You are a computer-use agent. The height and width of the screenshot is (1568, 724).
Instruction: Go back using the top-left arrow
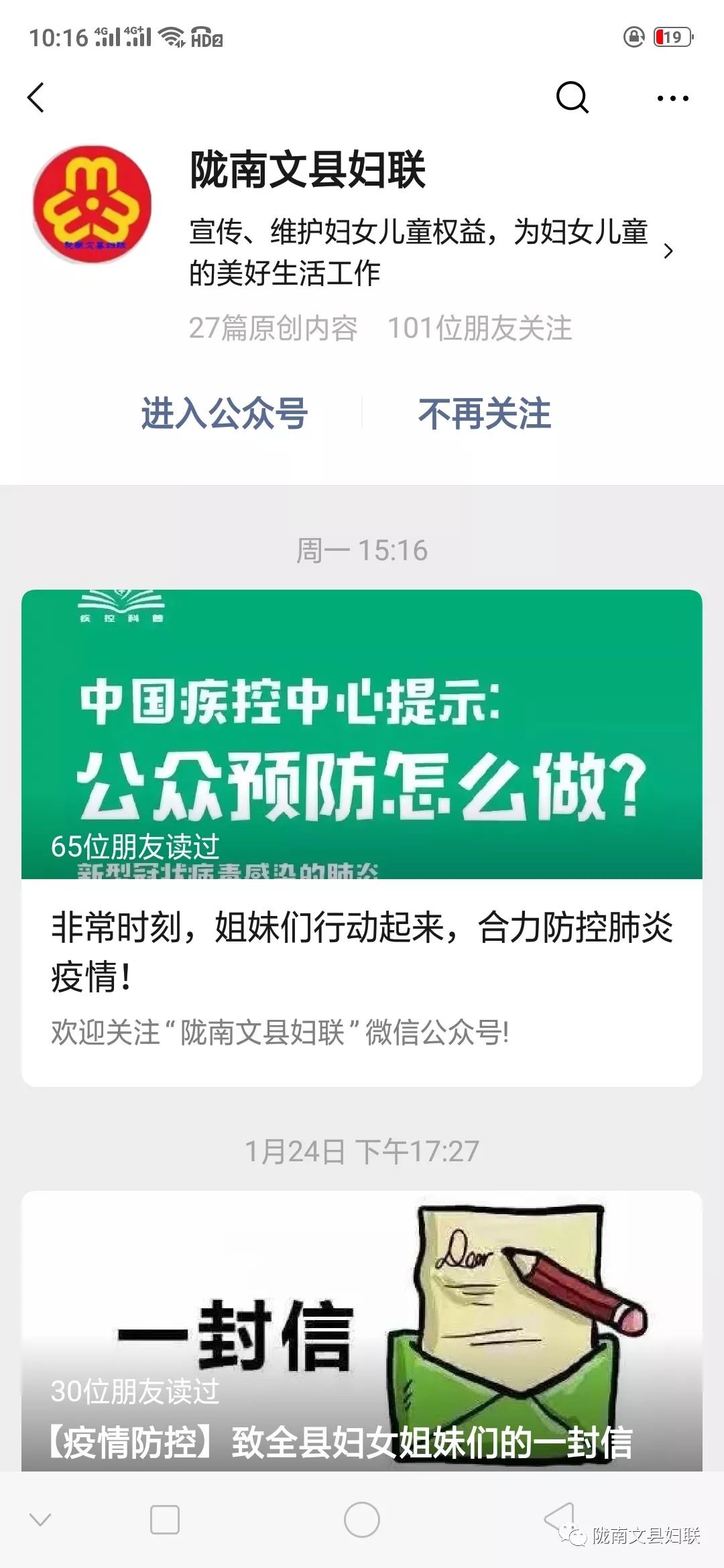(36, 98)
